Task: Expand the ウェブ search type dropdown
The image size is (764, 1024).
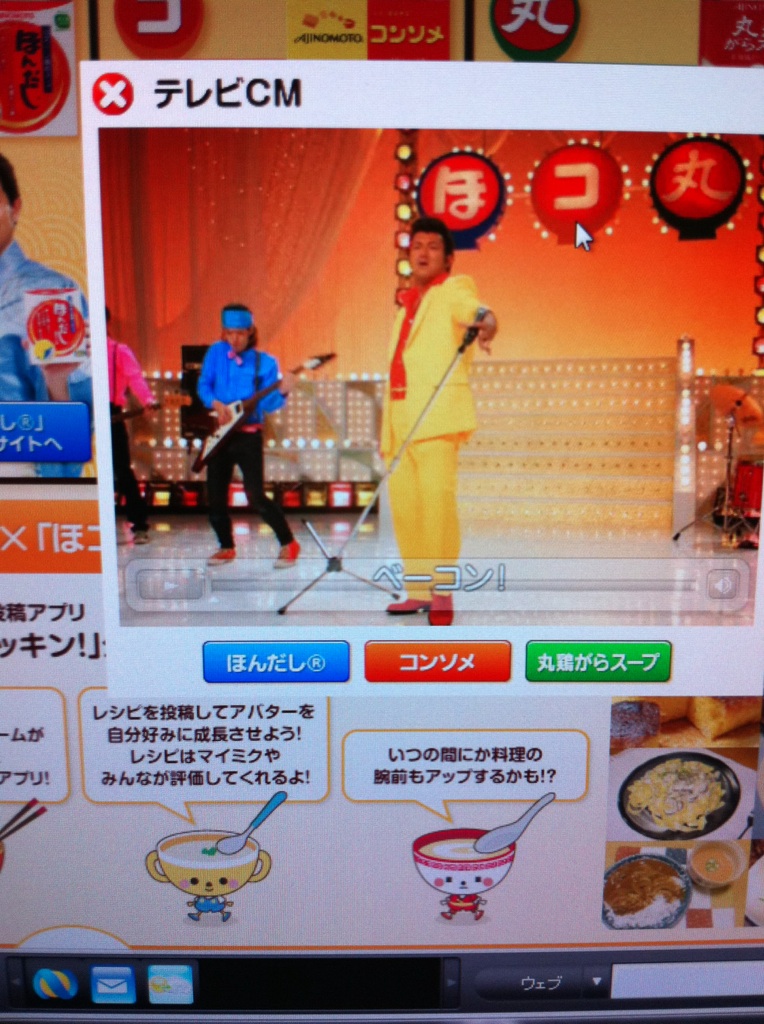Action: (x=596, y=982)
